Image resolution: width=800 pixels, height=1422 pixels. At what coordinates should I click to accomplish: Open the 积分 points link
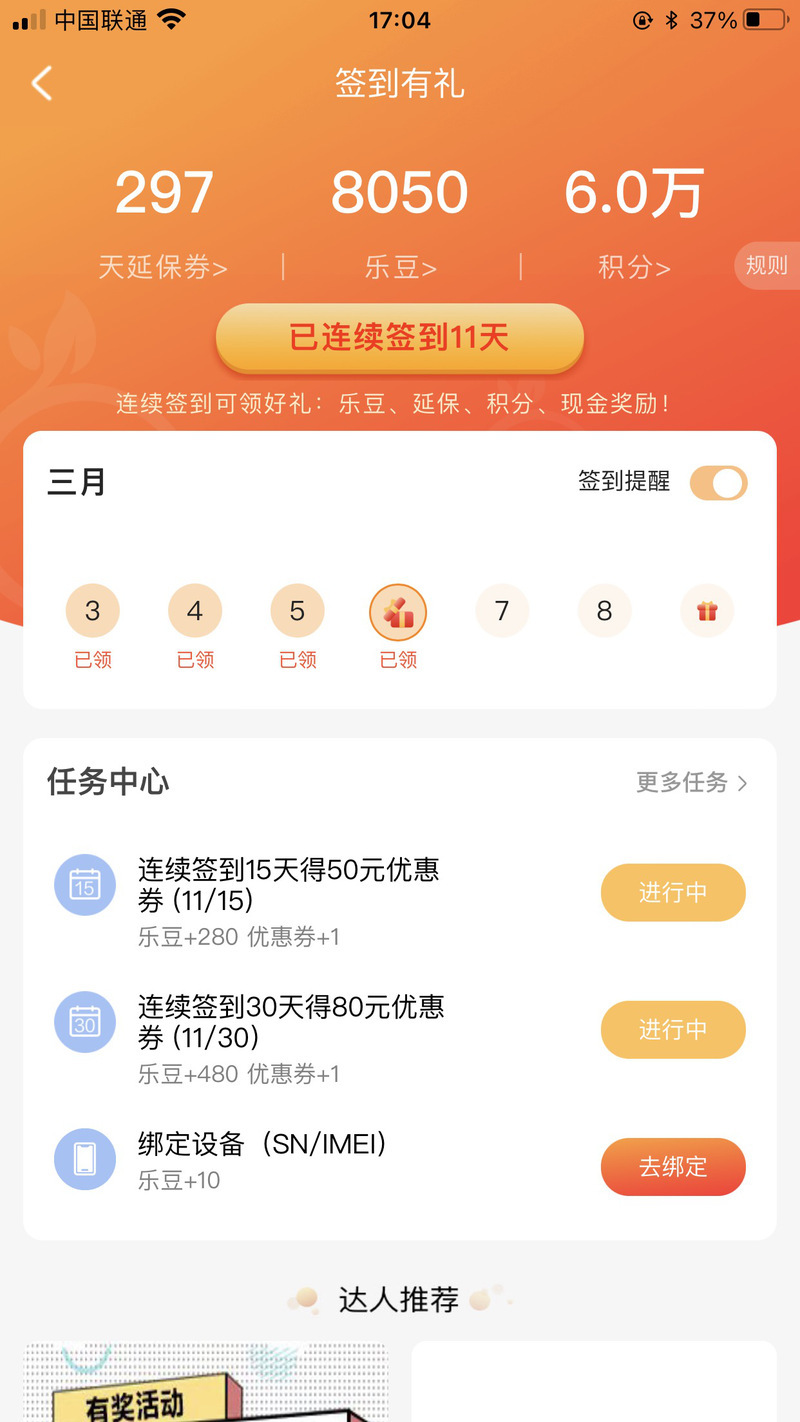(x=634, y=267)
